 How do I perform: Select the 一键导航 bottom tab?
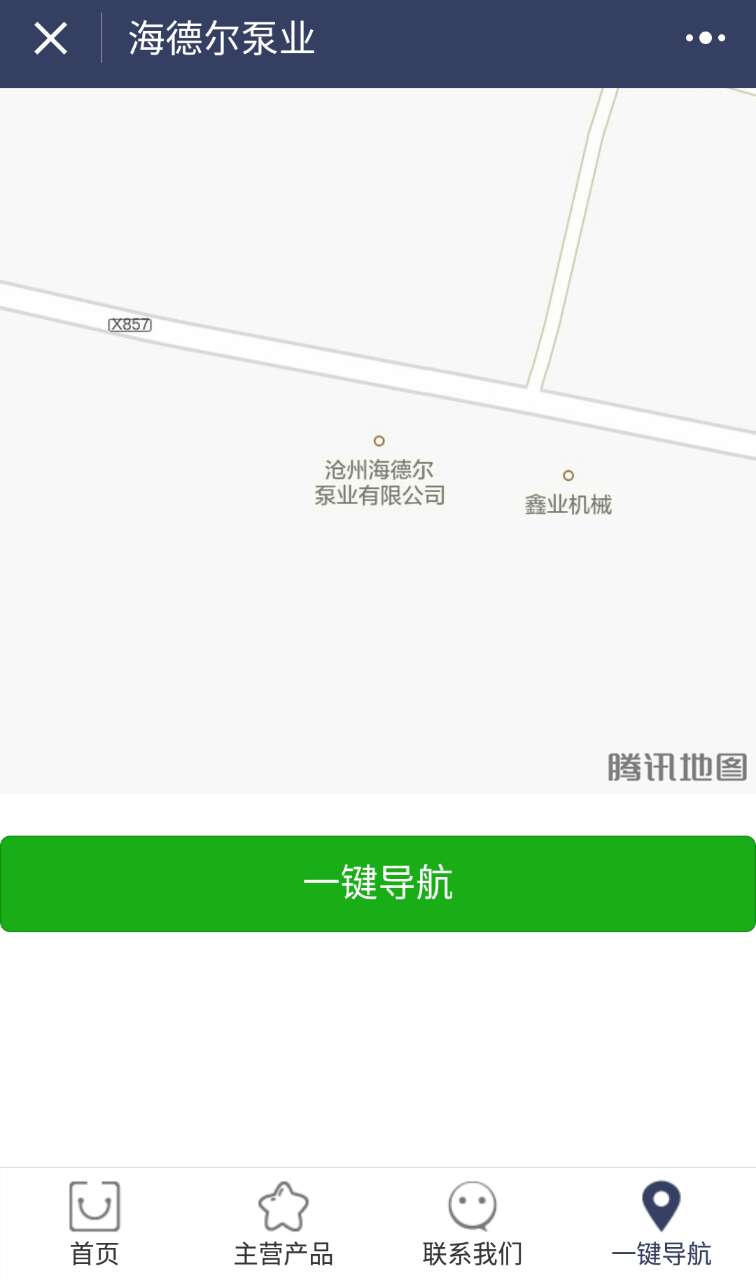tap(661, 1224)
